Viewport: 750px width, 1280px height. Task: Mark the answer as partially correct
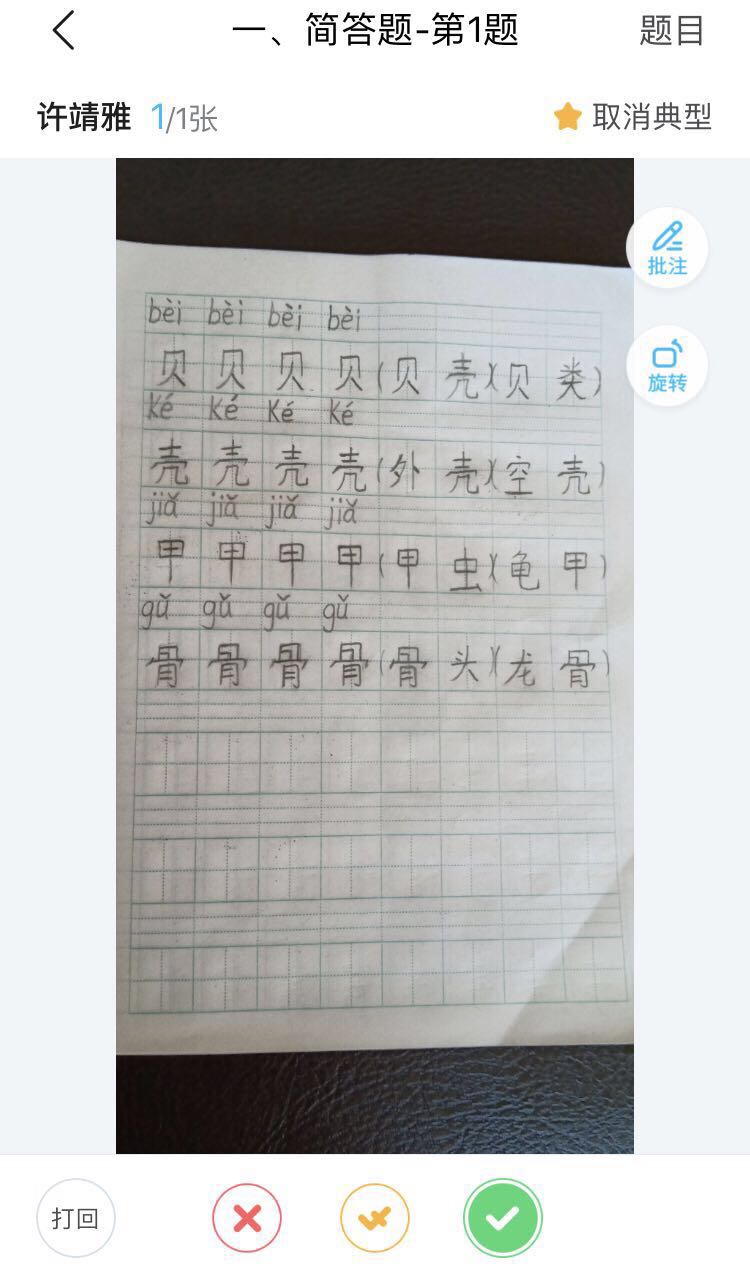pyautogui.click(x=375, y=1218)
